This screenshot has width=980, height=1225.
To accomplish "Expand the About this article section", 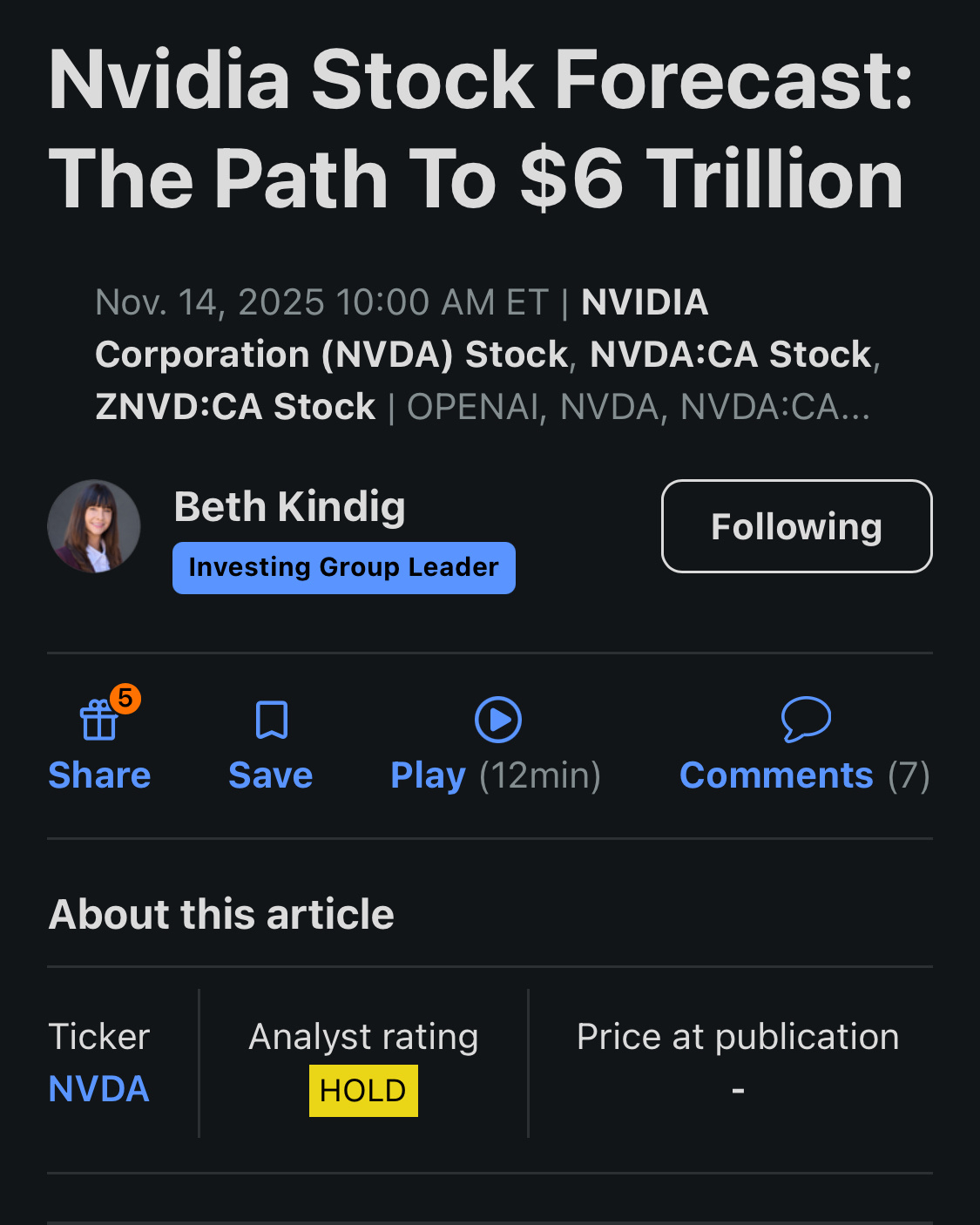I will [x=221, y=914].
